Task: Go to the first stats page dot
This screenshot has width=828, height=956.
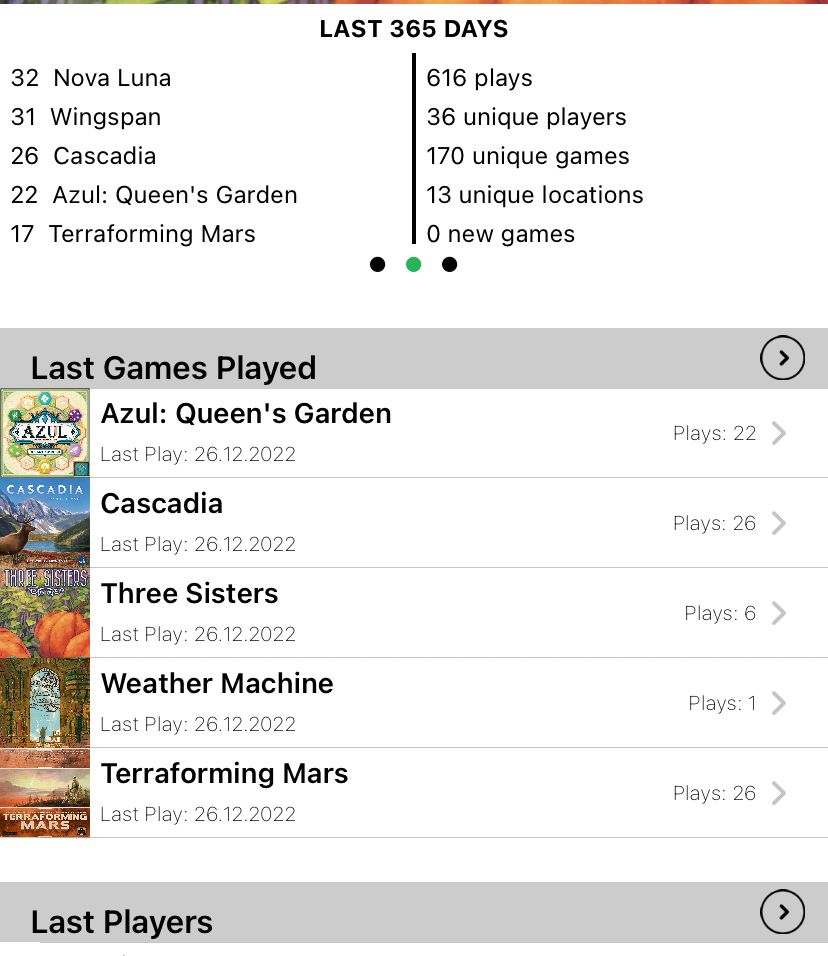Action: click(377, 265)
